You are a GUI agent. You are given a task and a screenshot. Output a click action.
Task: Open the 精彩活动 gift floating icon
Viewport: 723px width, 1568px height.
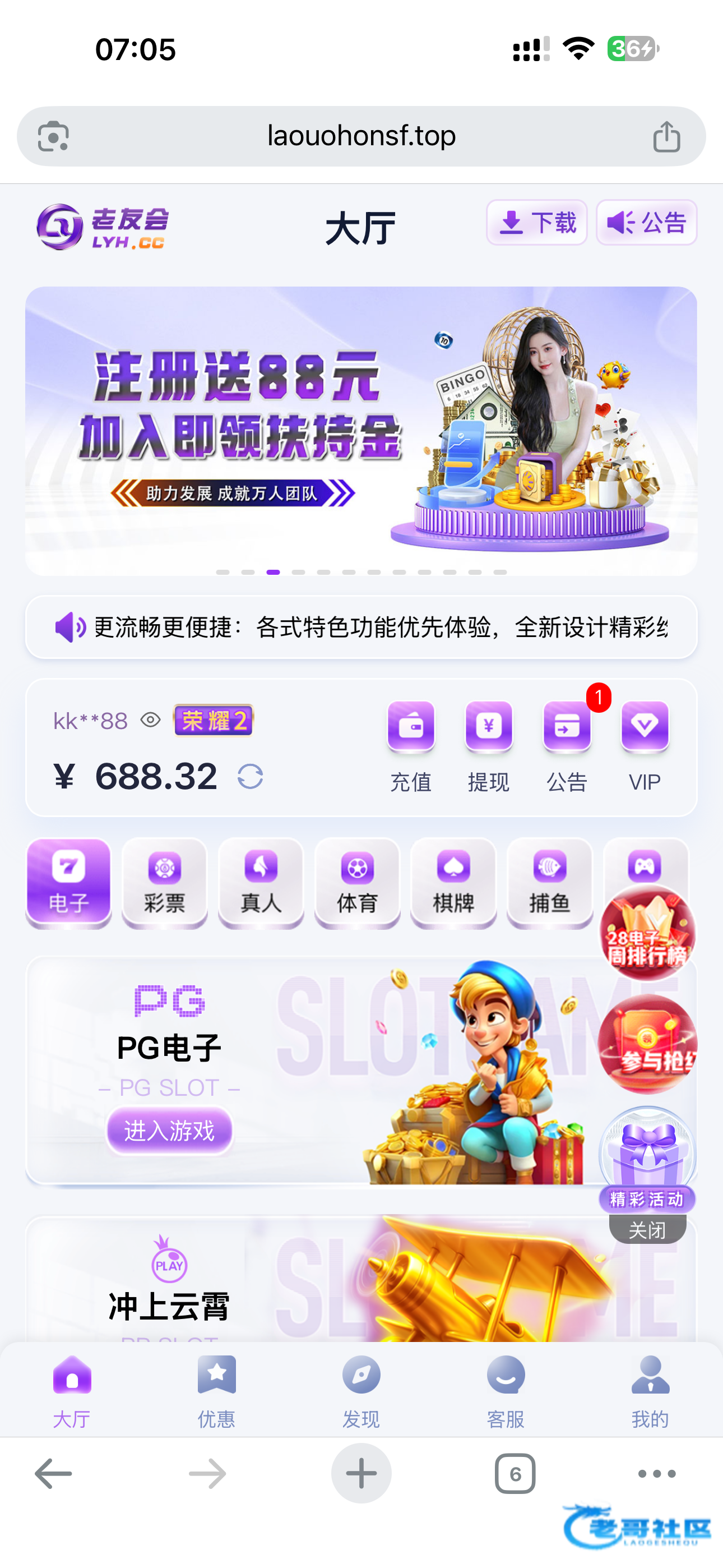pos(647,1156)
